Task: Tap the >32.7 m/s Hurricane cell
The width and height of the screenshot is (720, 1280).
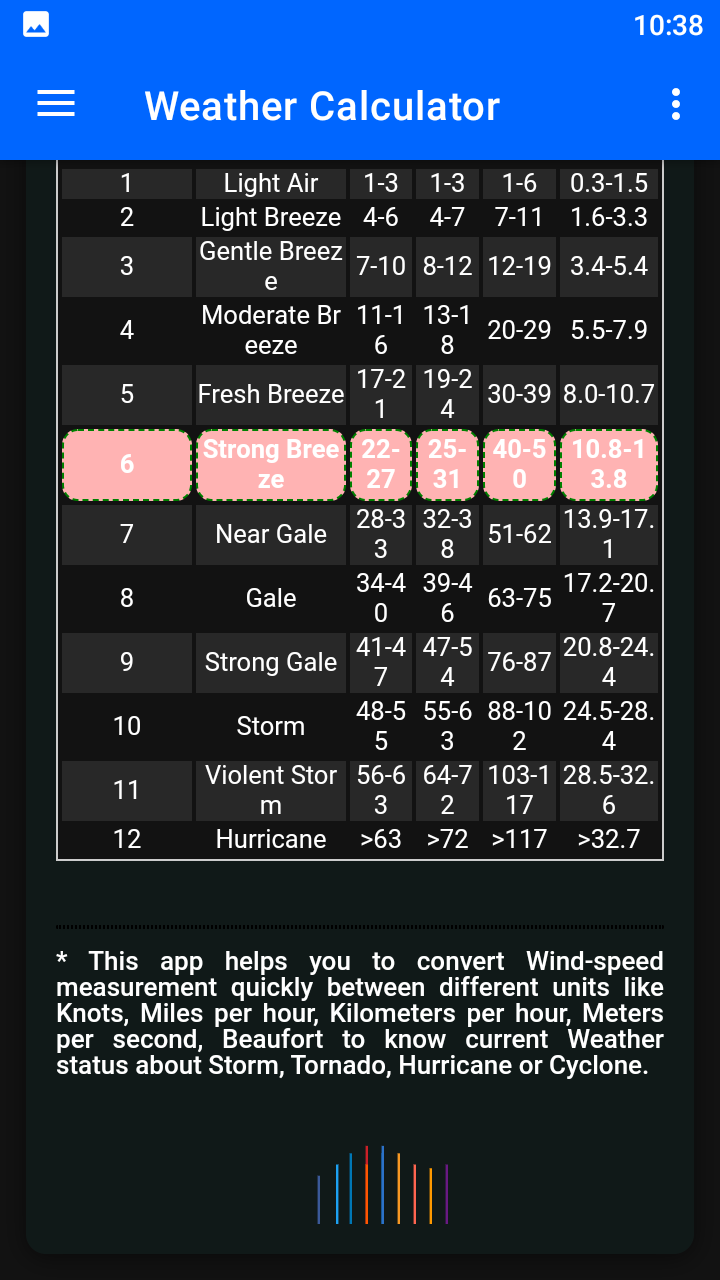Action: click(x=609, y=839)
